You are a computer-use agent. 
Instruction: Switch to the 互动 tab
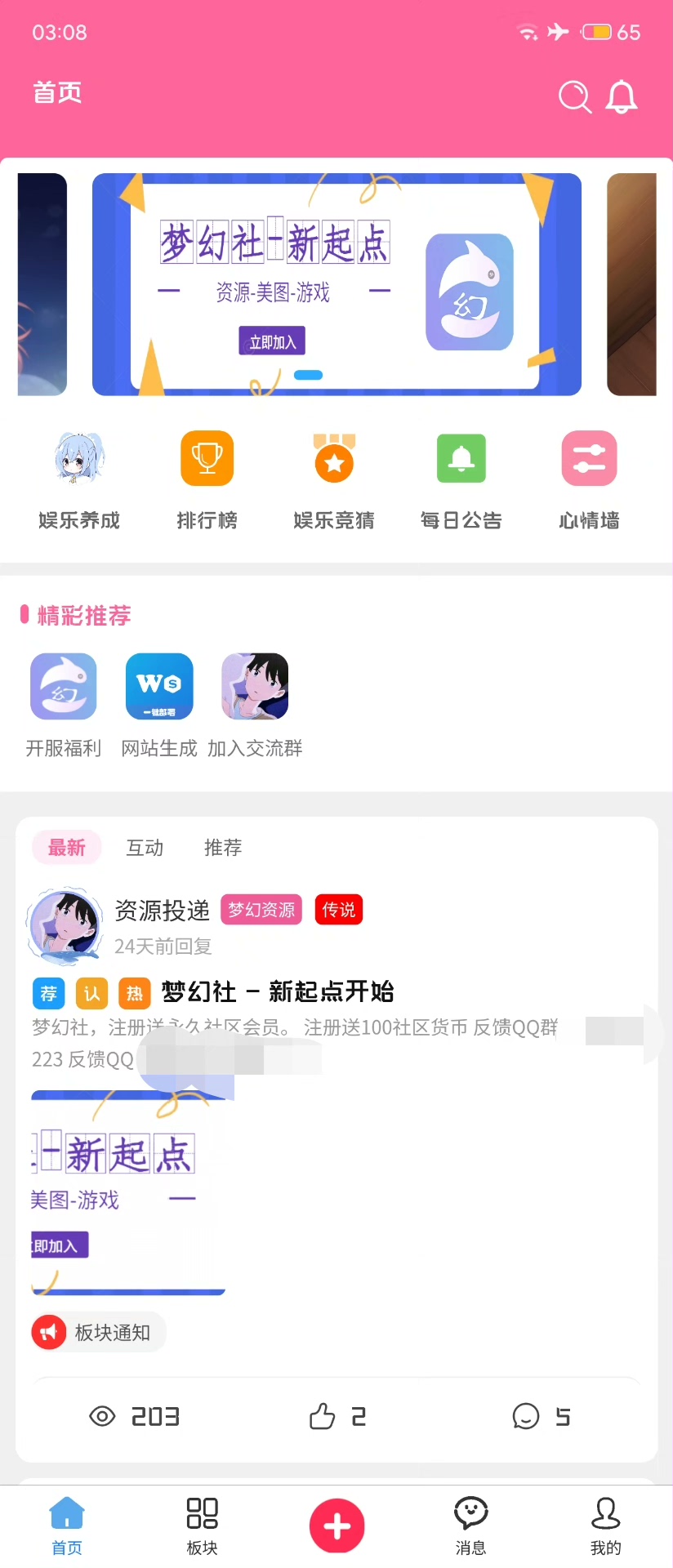[145, 848]
